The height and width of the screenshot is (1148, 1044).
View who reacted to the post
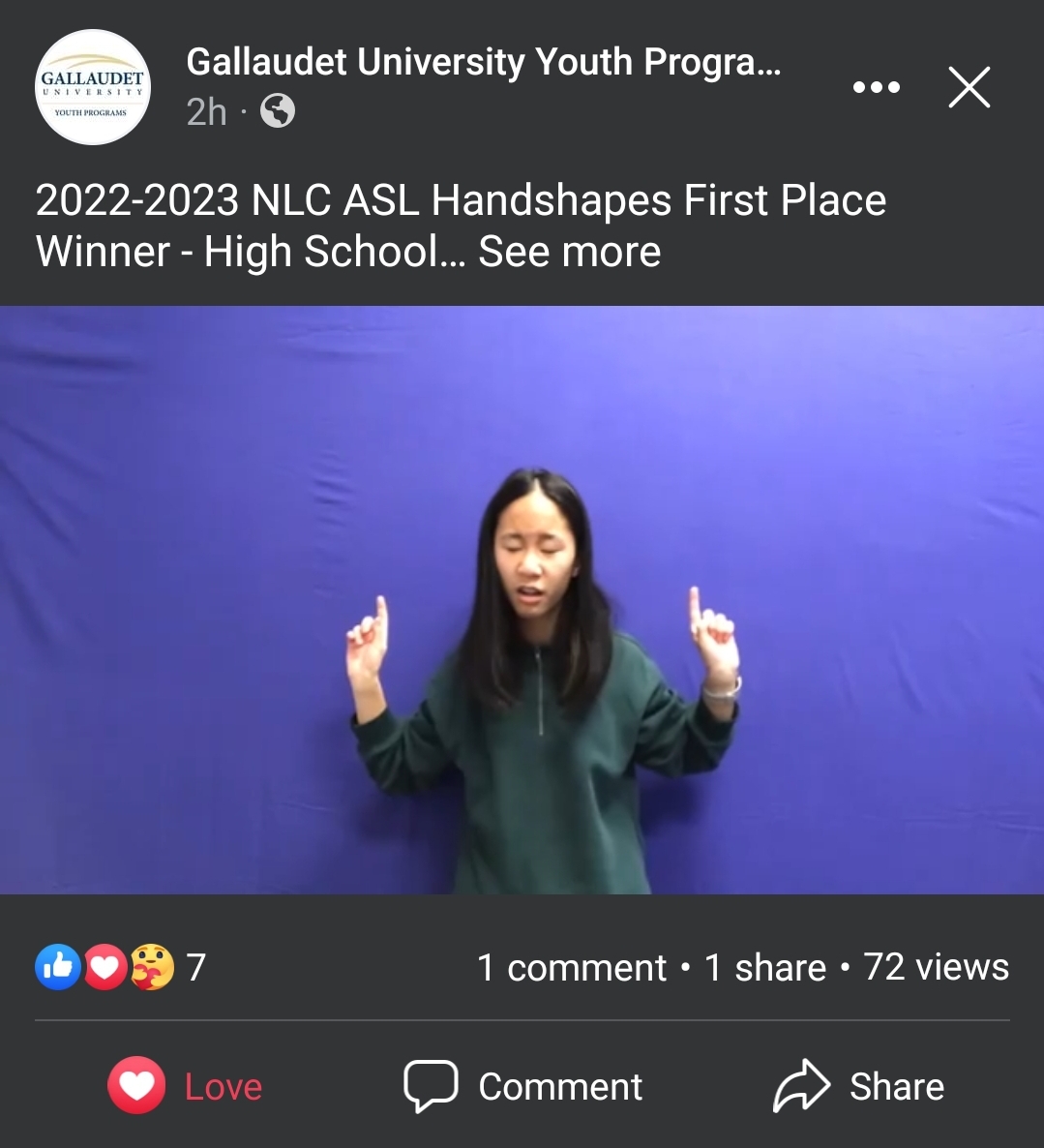coord(120,966)
